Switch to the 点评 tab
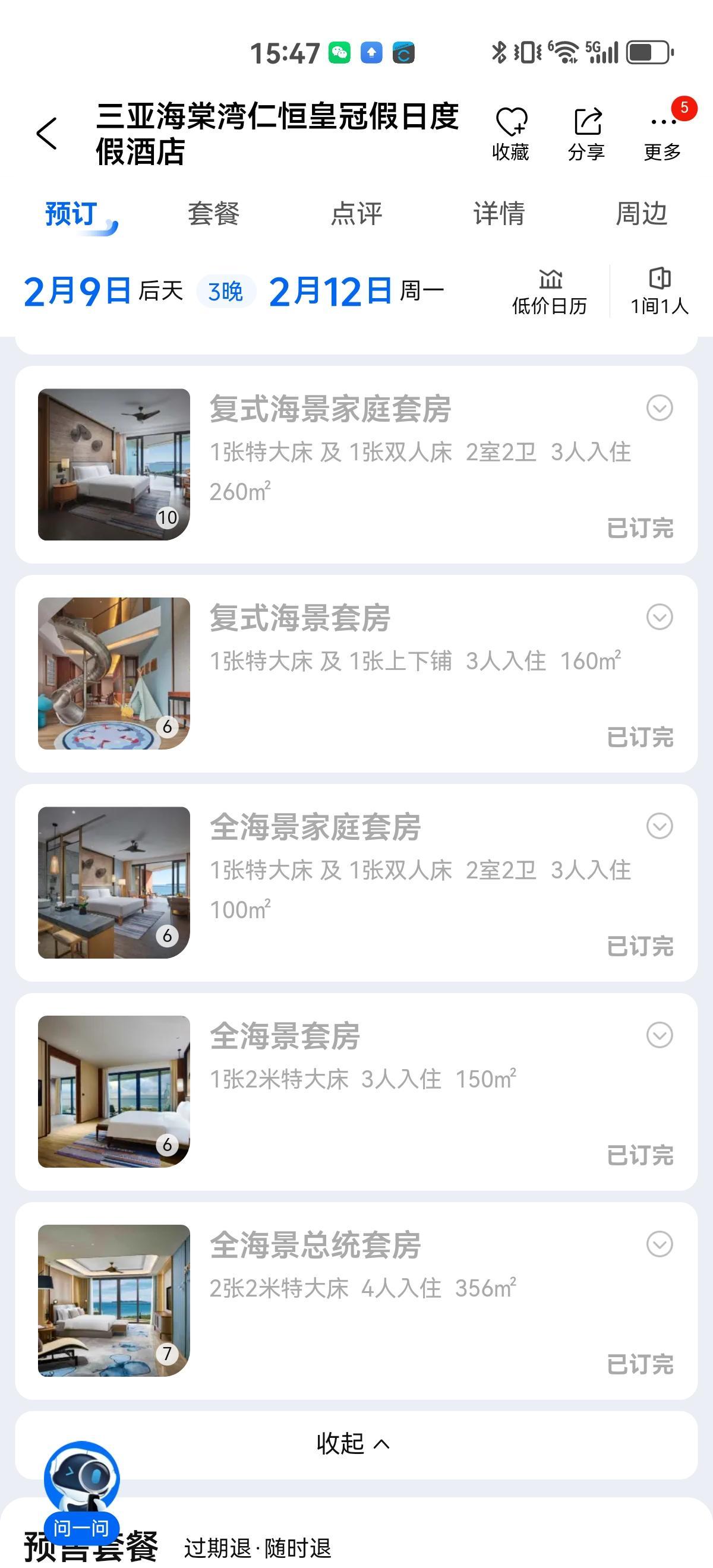This screenshot has width=713, height=1568. pyautogui.click(x=356, y=214)
